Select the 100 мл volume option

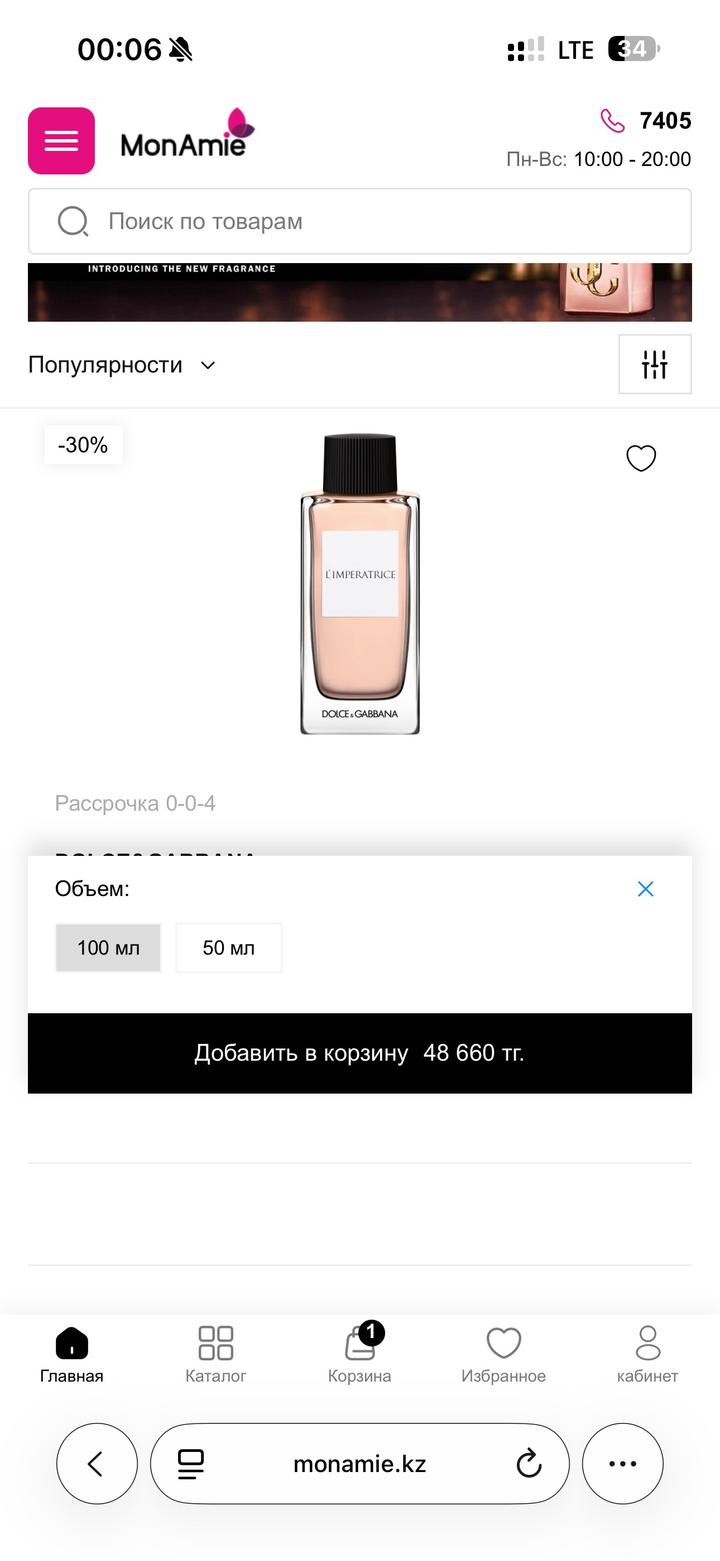coord(108,948)
